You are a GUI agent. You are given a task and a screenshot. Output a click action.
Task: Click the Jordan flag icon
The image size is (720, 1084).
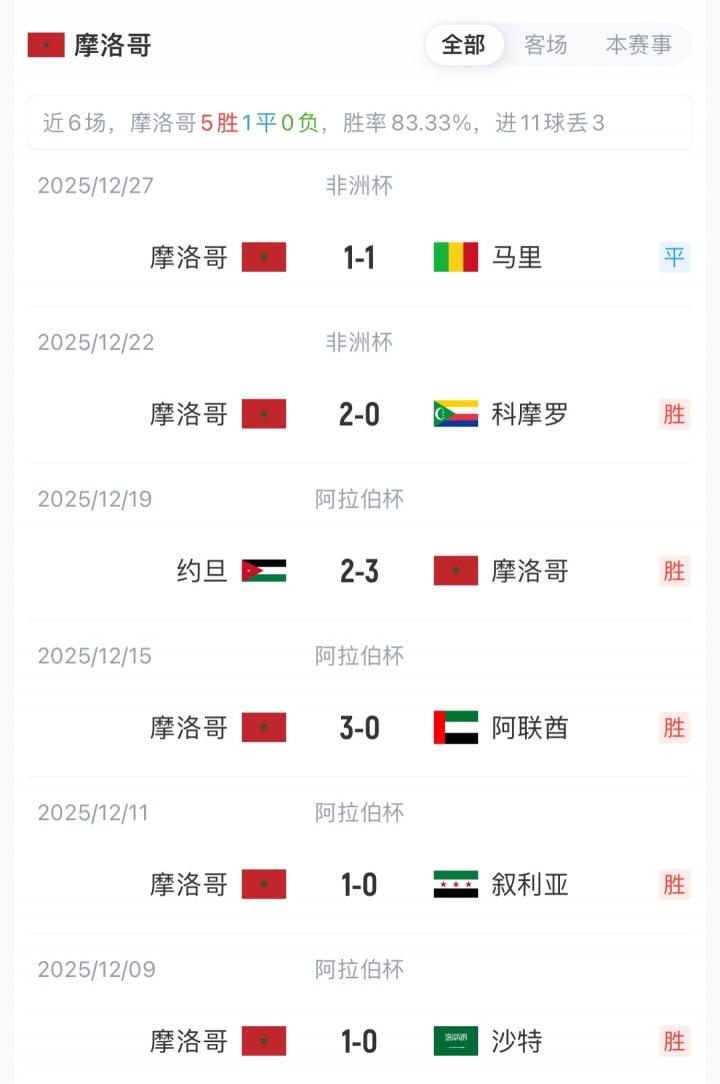coord(266,571)
